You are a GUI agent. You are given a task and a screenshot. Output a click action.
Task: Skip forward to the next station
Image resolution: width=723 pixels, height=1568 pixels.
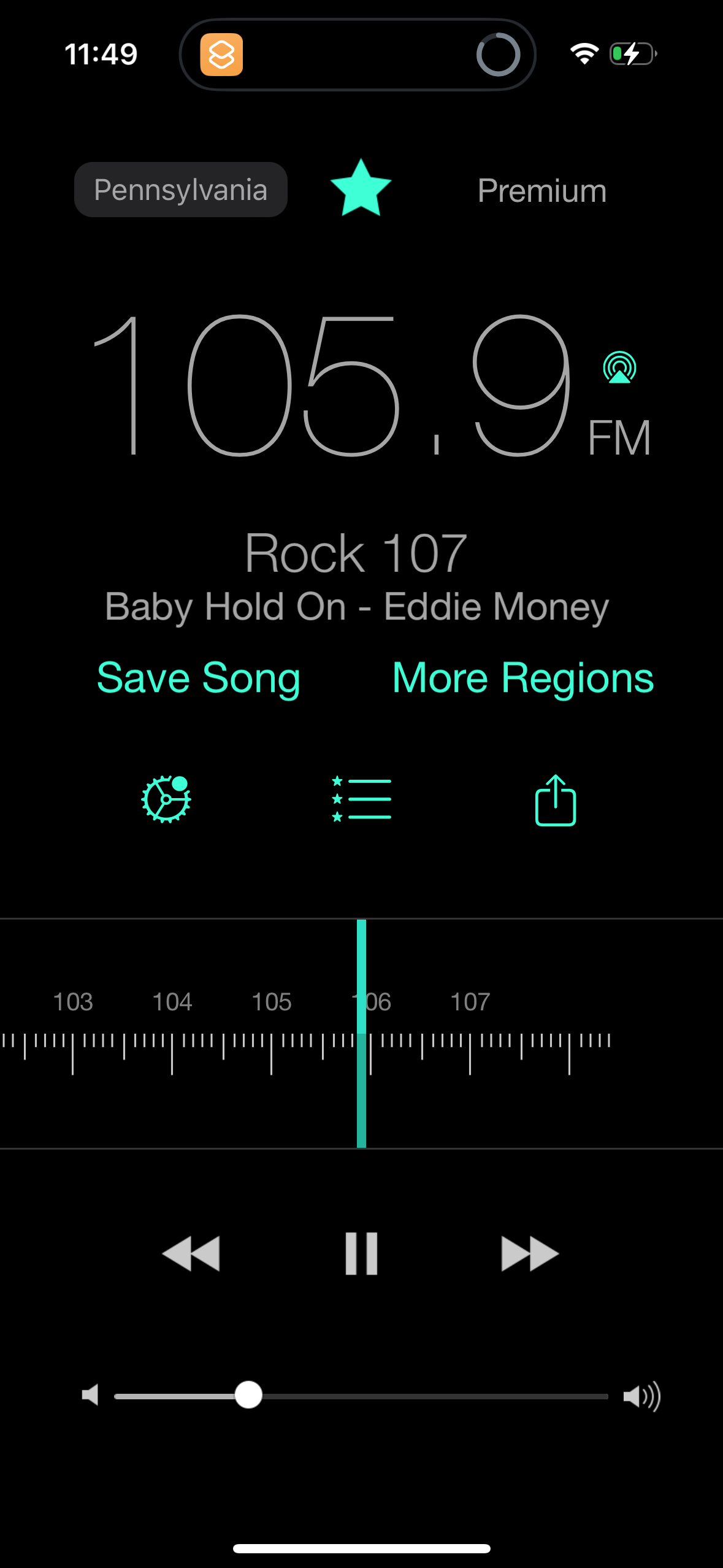tap(529, 1253)
